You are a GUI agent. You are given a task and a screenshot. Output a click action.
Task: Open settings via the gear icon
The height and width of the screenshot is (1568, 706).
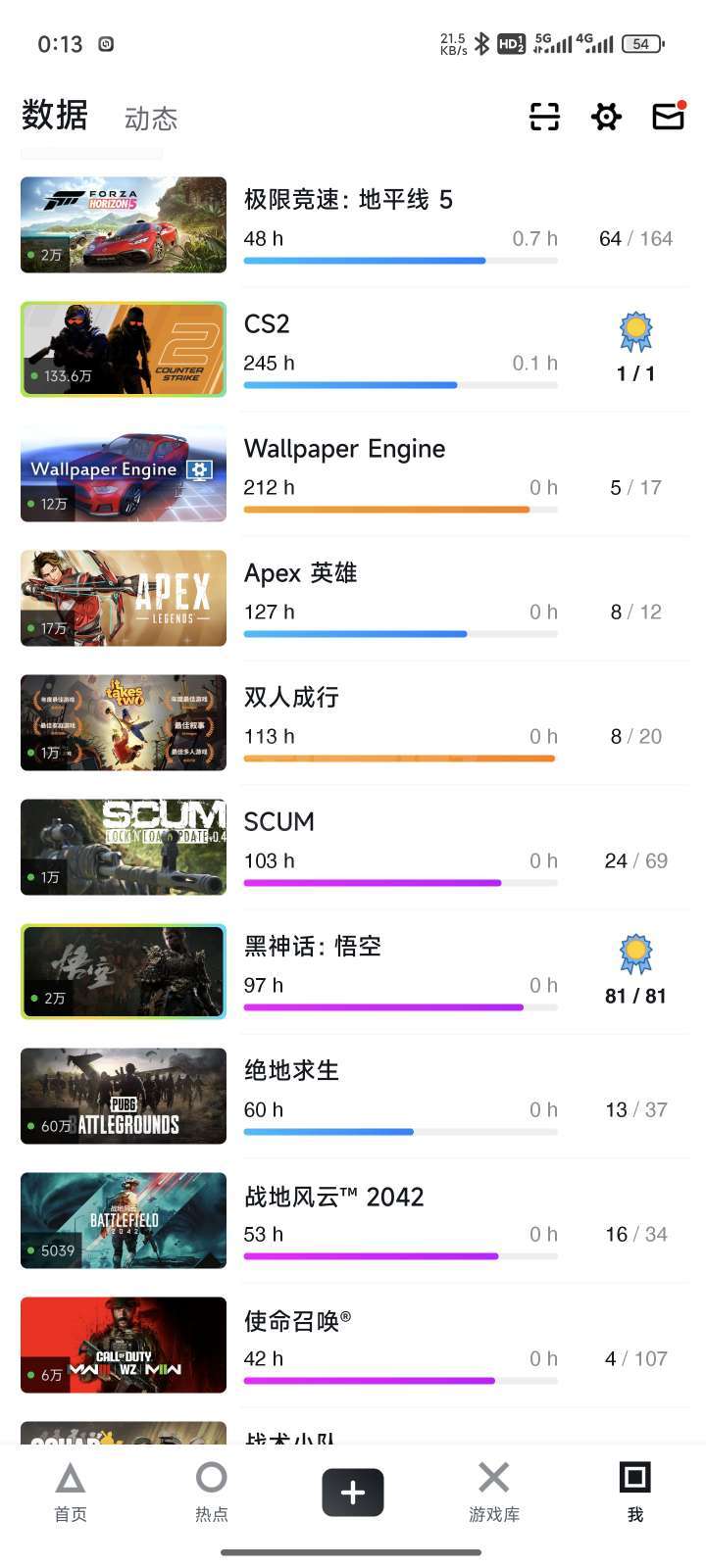coord(606,117)
